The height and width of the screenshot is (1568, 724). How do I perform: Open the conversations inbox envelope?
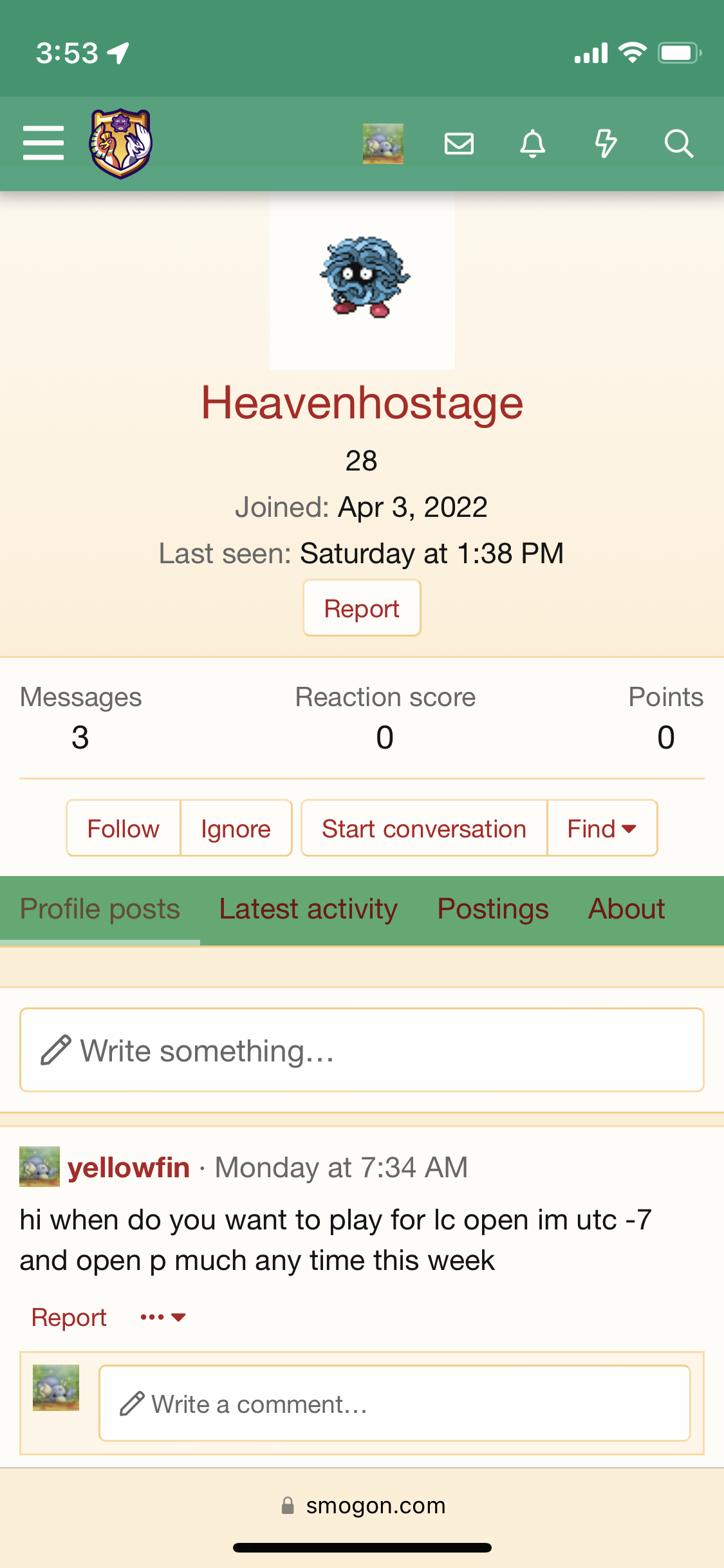[459, 143]
